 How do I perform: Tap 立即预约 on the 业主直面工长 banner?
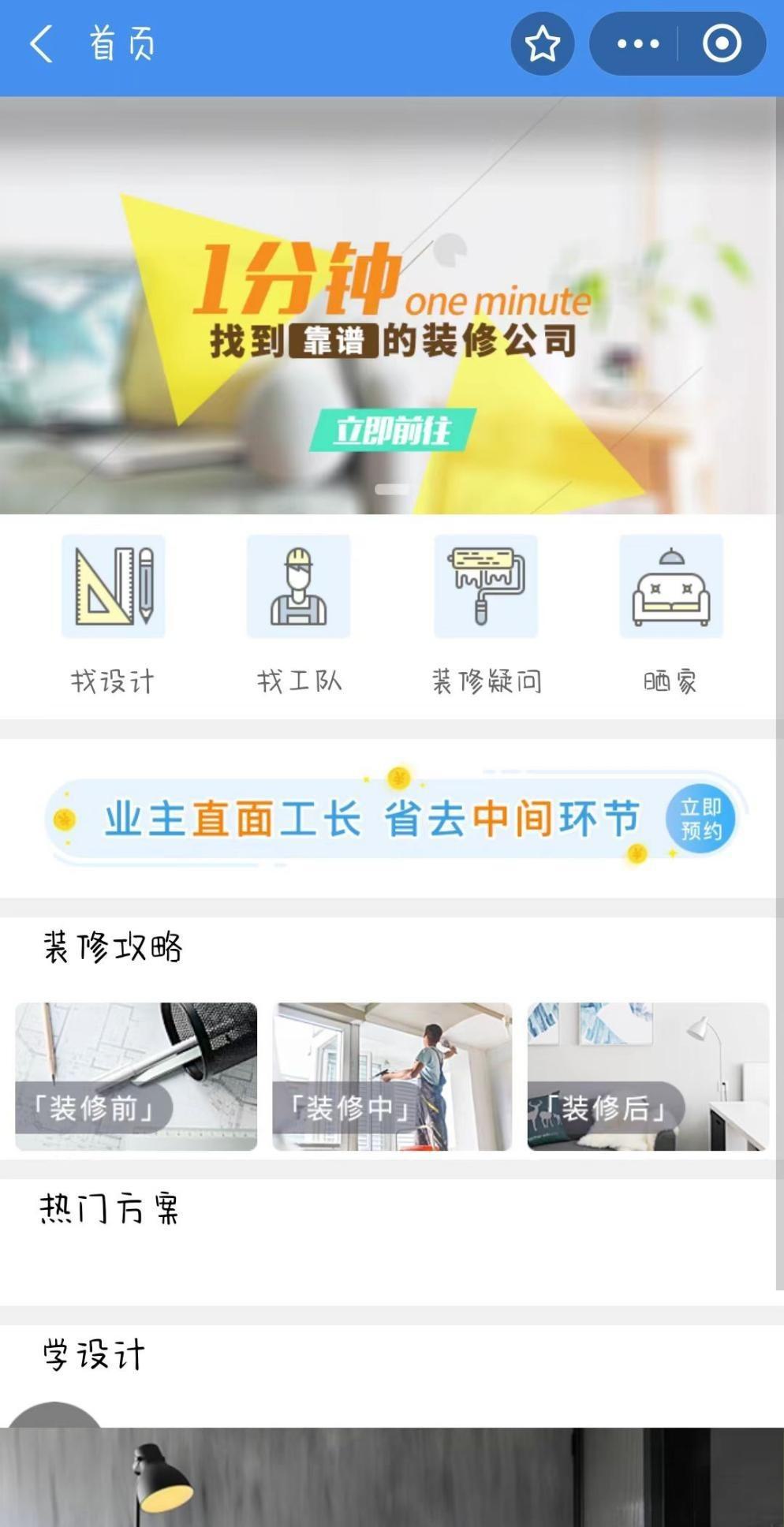tap(700, 819)
